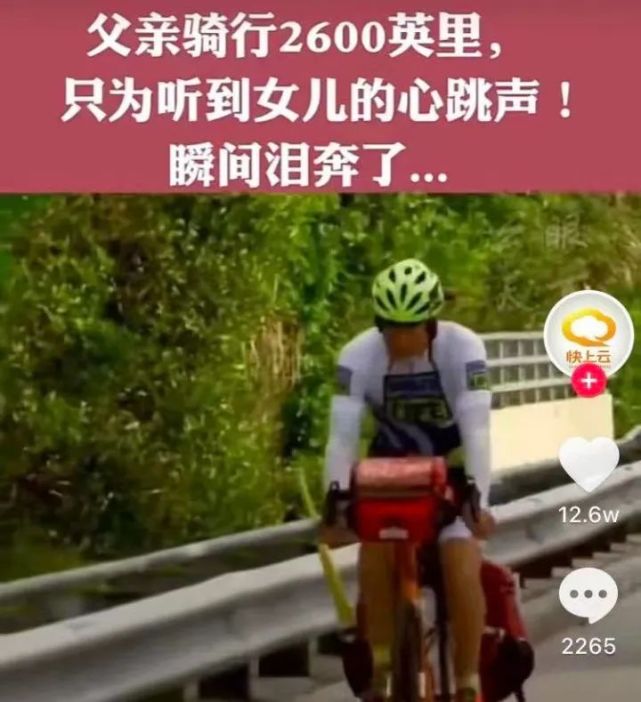Screen dimensions: 641x702
Task: Like the video with heart icon
Action: tap(588, 464)
